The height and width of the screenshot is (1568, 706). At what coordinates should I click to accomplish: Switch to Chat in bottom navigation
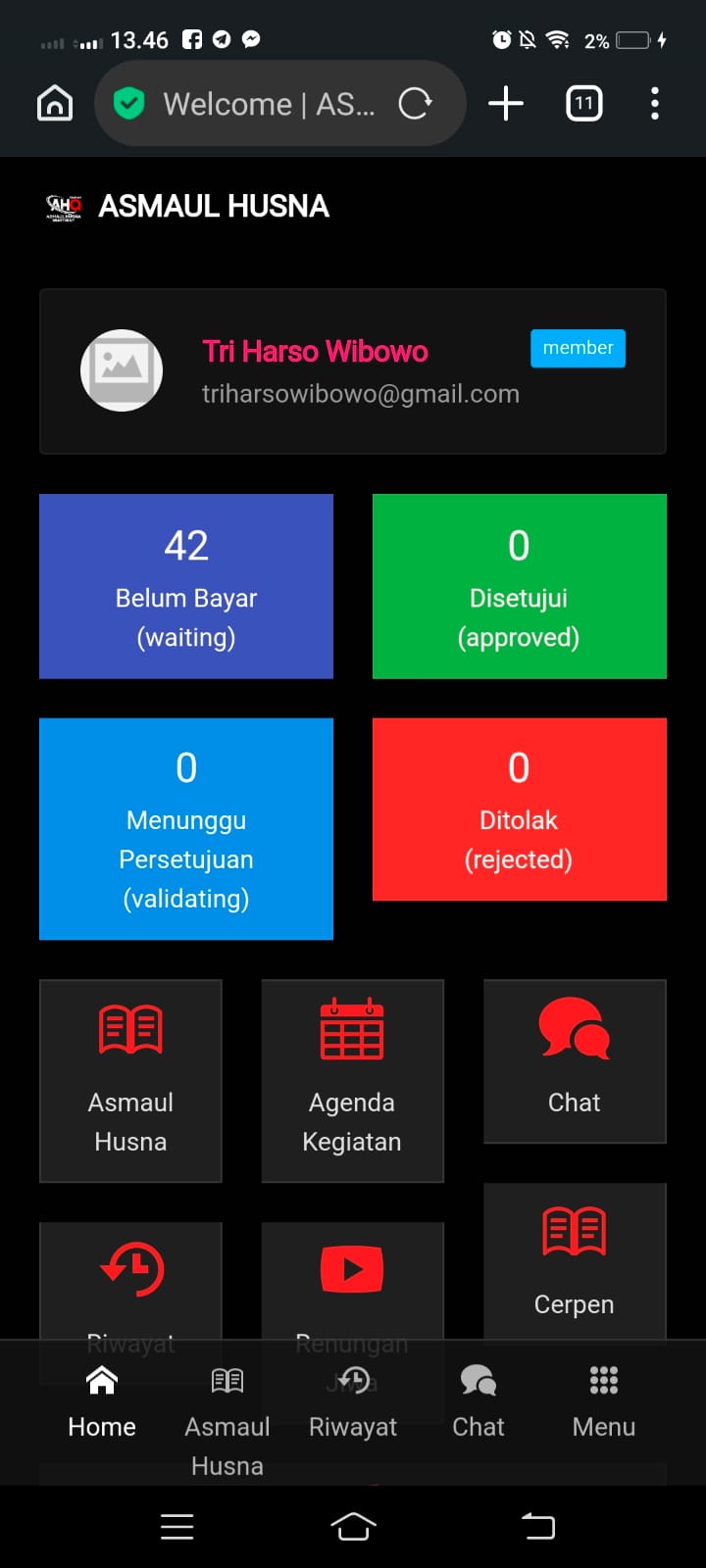coord(479,1403)
